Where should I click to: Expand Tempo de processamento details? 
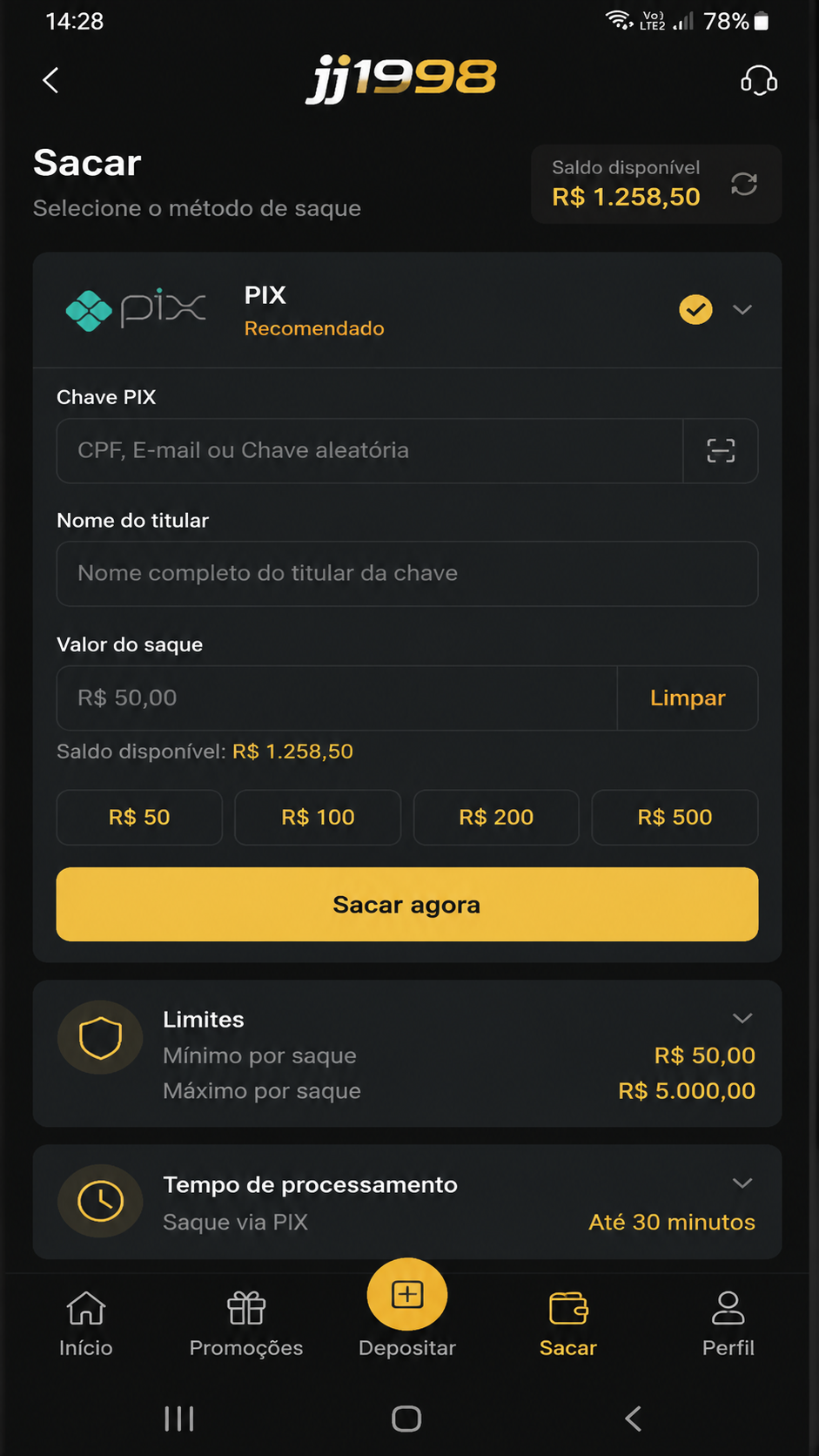[742, 1183]
